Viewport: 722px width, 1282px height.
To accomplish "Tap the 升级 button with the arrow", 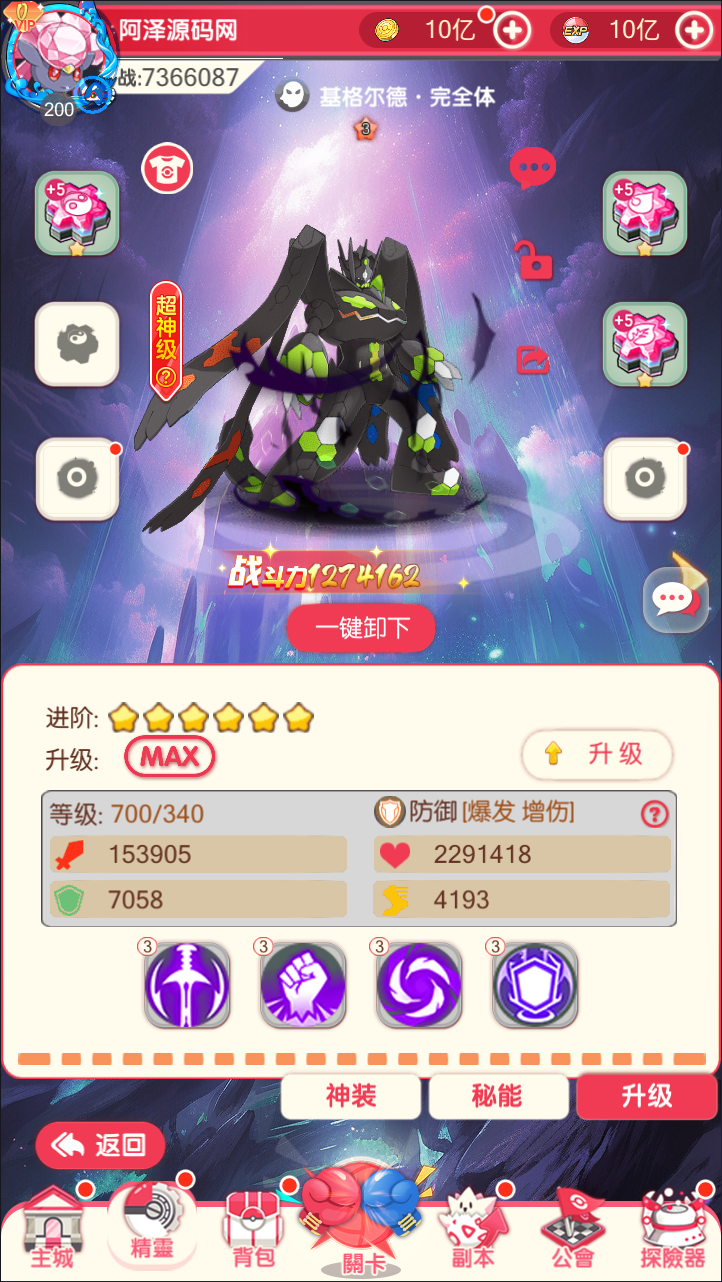I will 597,754.
